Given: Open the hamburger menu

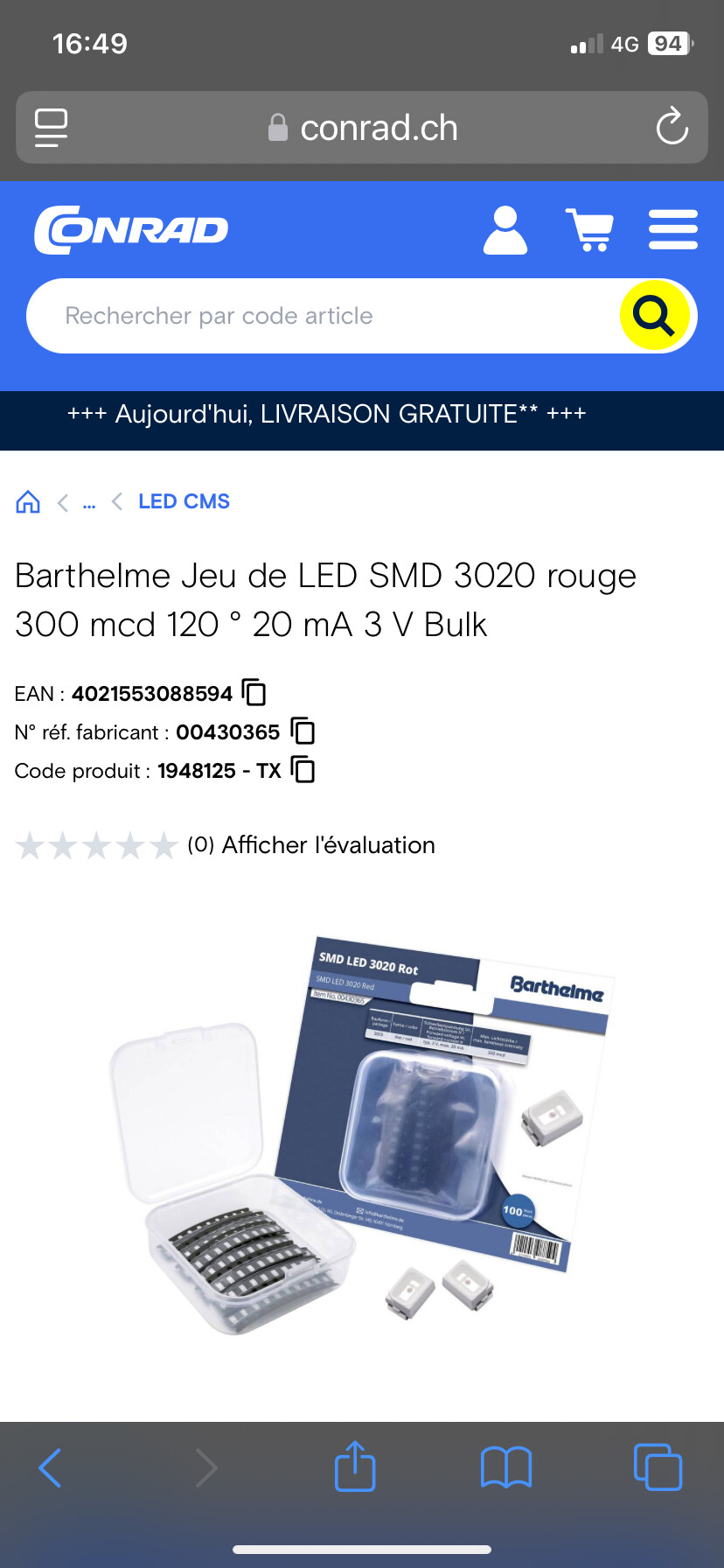Looking at the screenshot, I should point(673,230).
